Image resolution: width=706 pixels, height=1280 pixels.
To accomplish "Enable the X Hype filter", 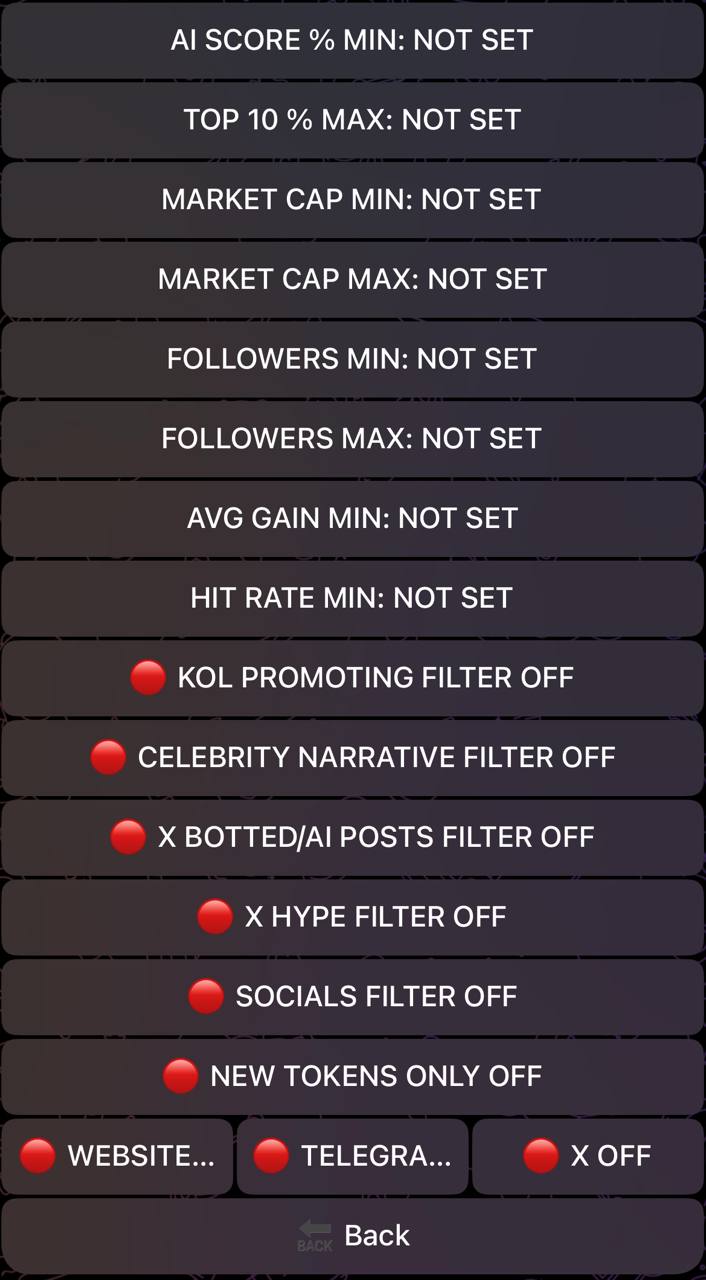I will [x=352, y=916].
